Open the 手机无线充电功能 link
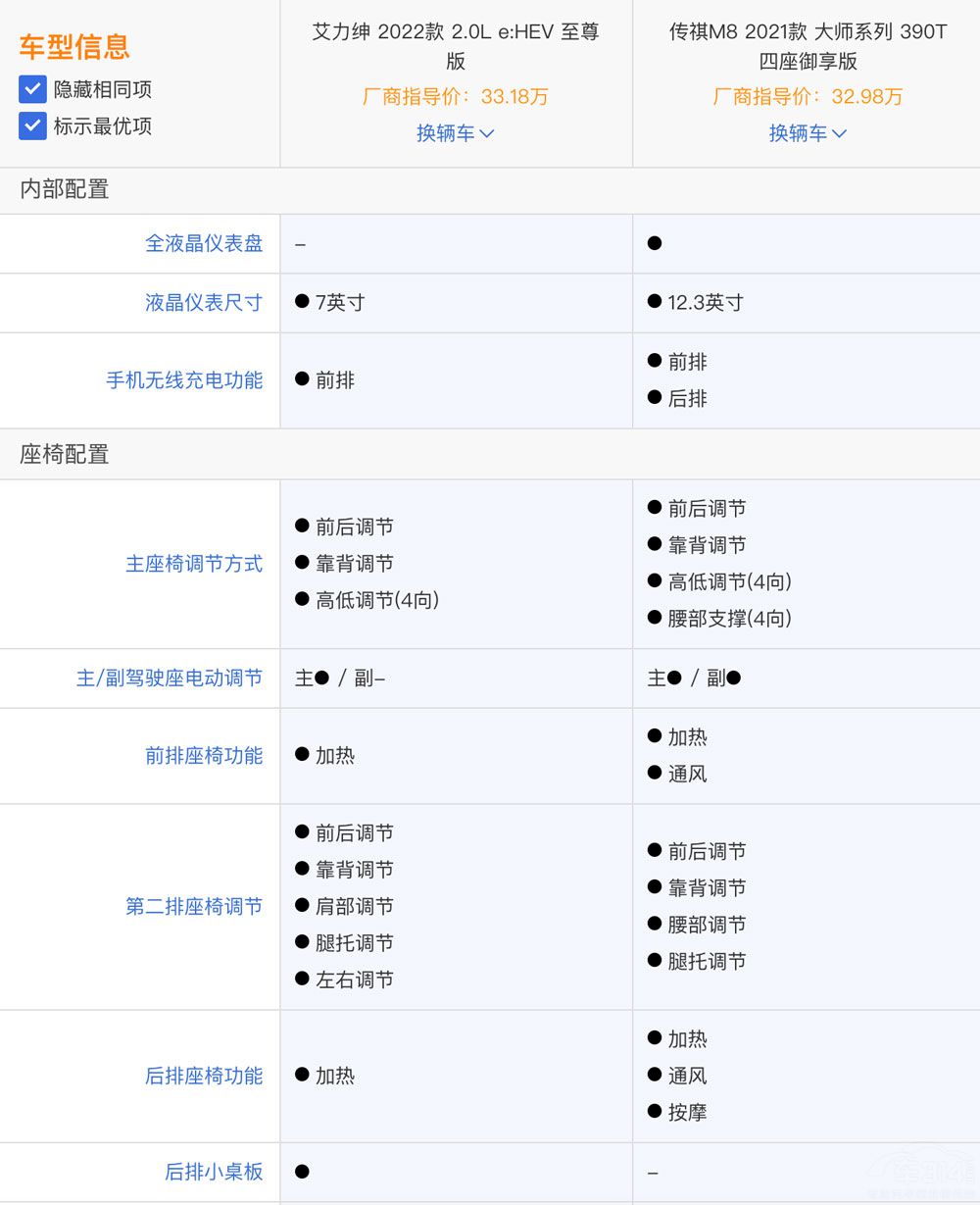 [x=184, y=380]
